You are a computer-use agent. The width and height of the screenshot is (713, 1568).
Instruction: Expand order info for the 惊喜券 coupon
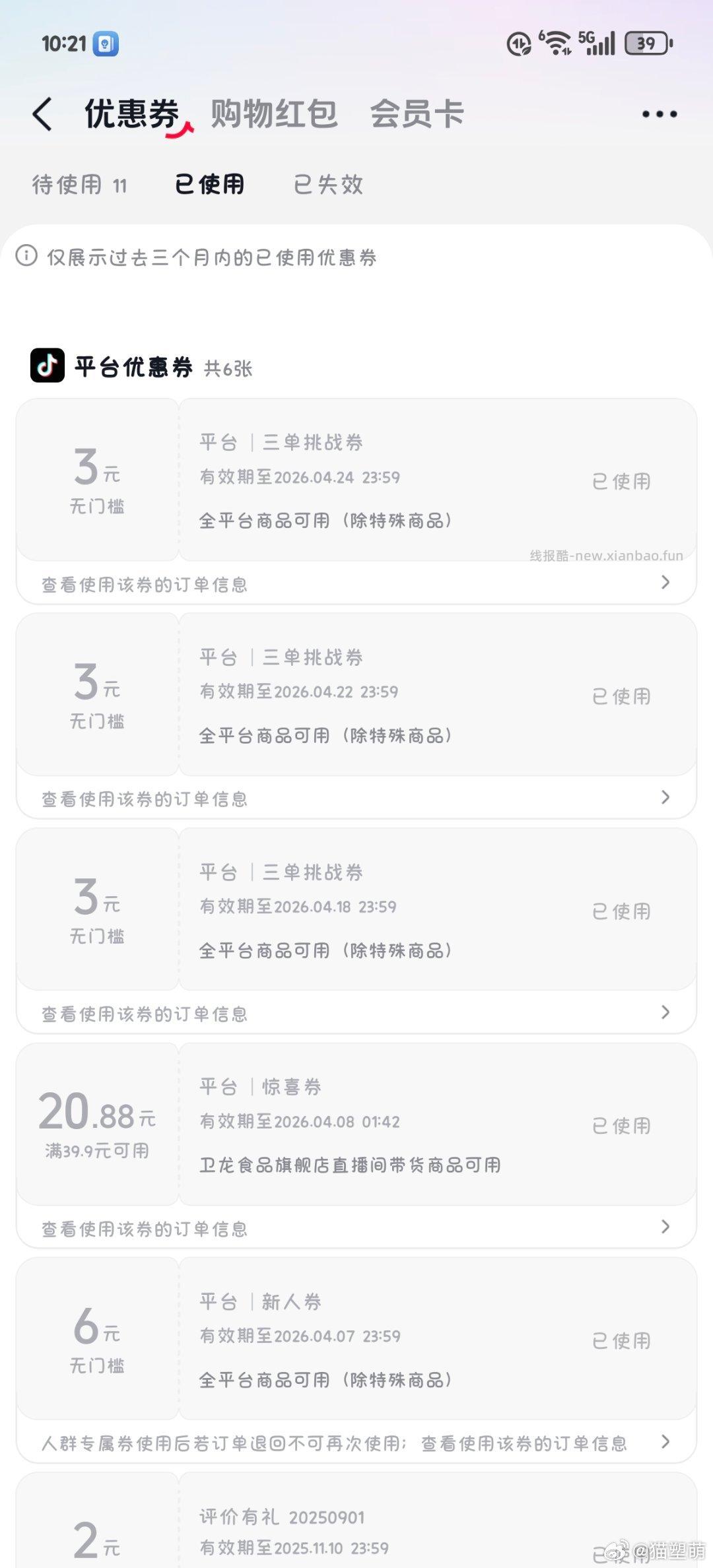[x=356, y=1228]
